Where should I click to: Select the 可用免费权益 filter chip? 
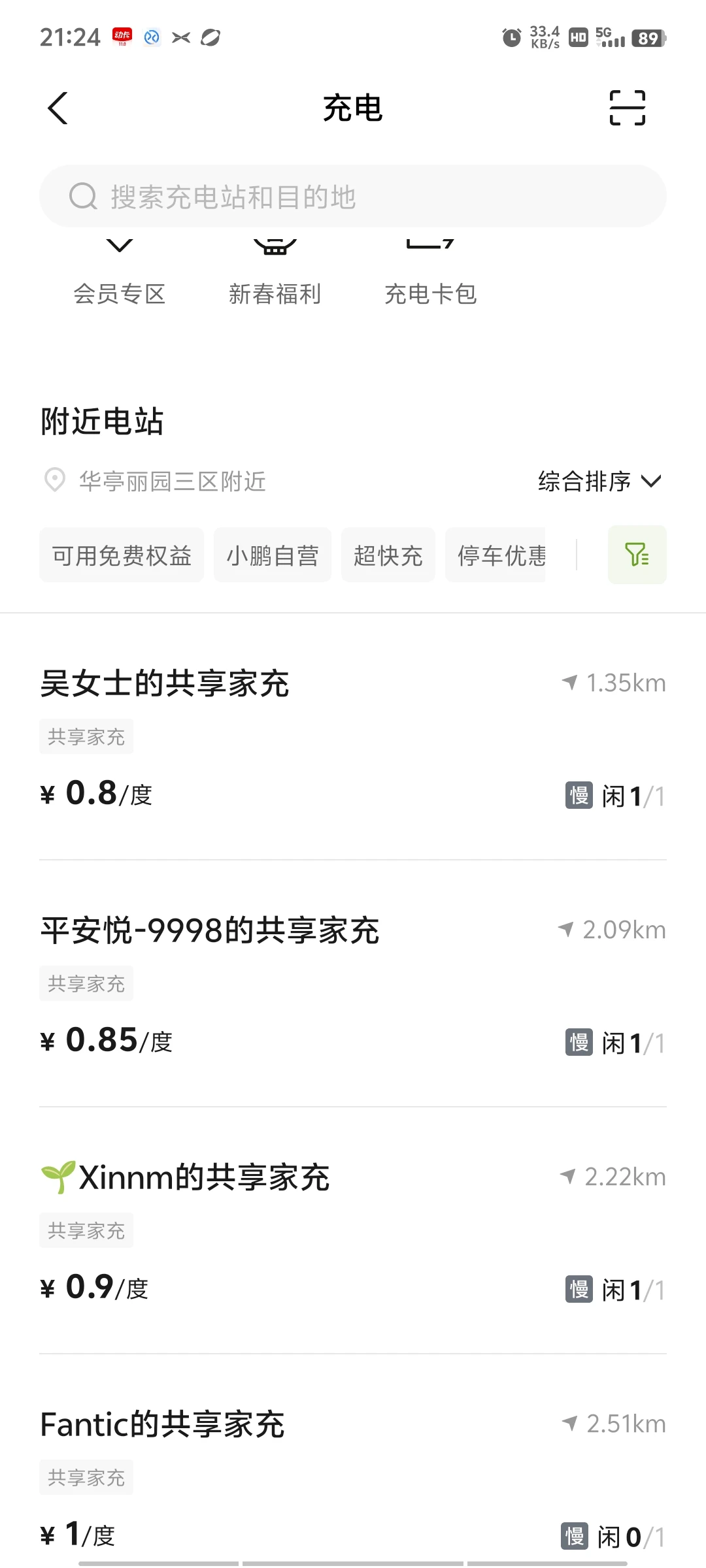click(x=122, y=555)
